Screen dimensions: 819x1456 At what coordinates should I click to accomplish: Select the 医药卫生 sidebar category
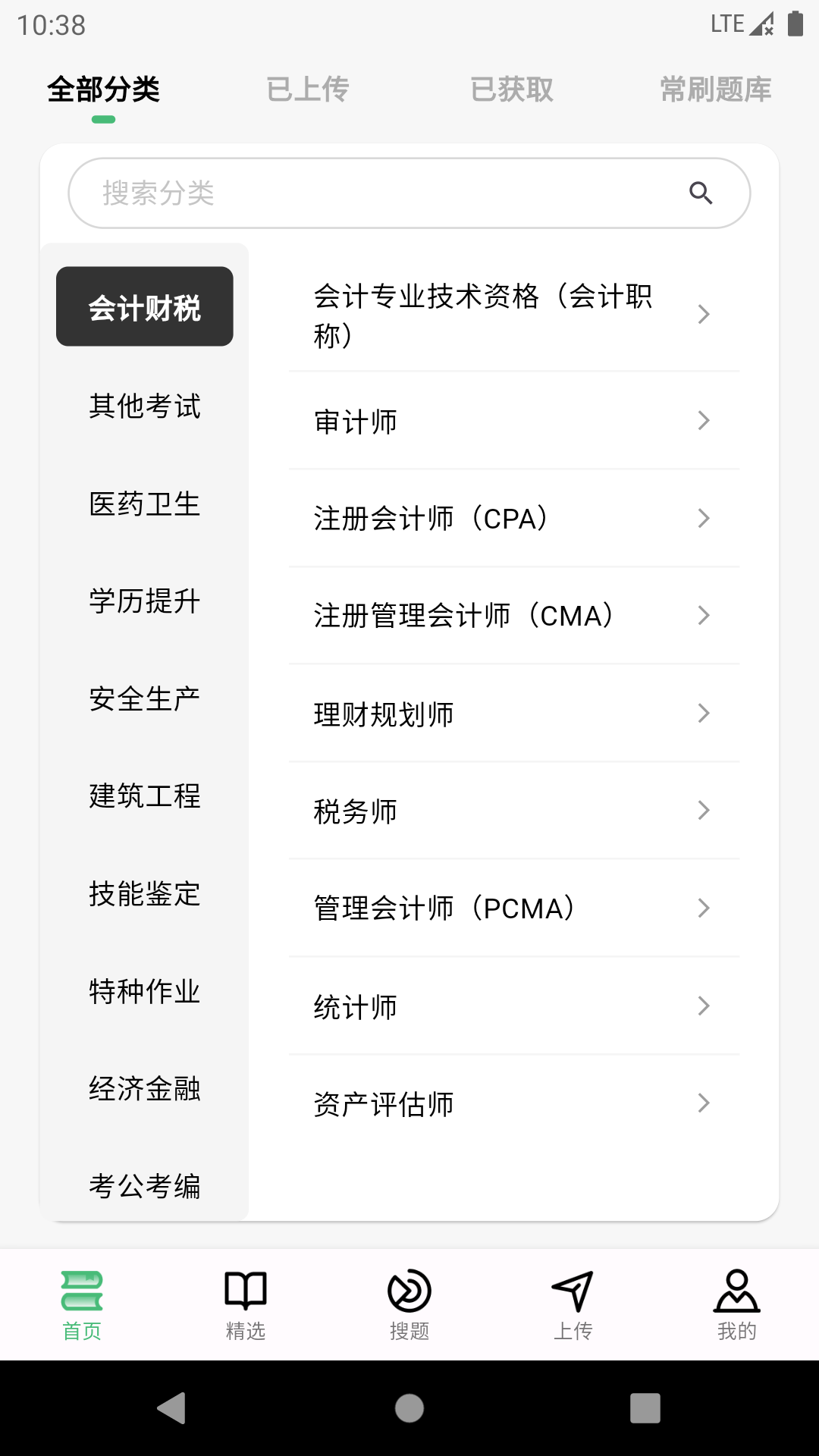(144, 504)
